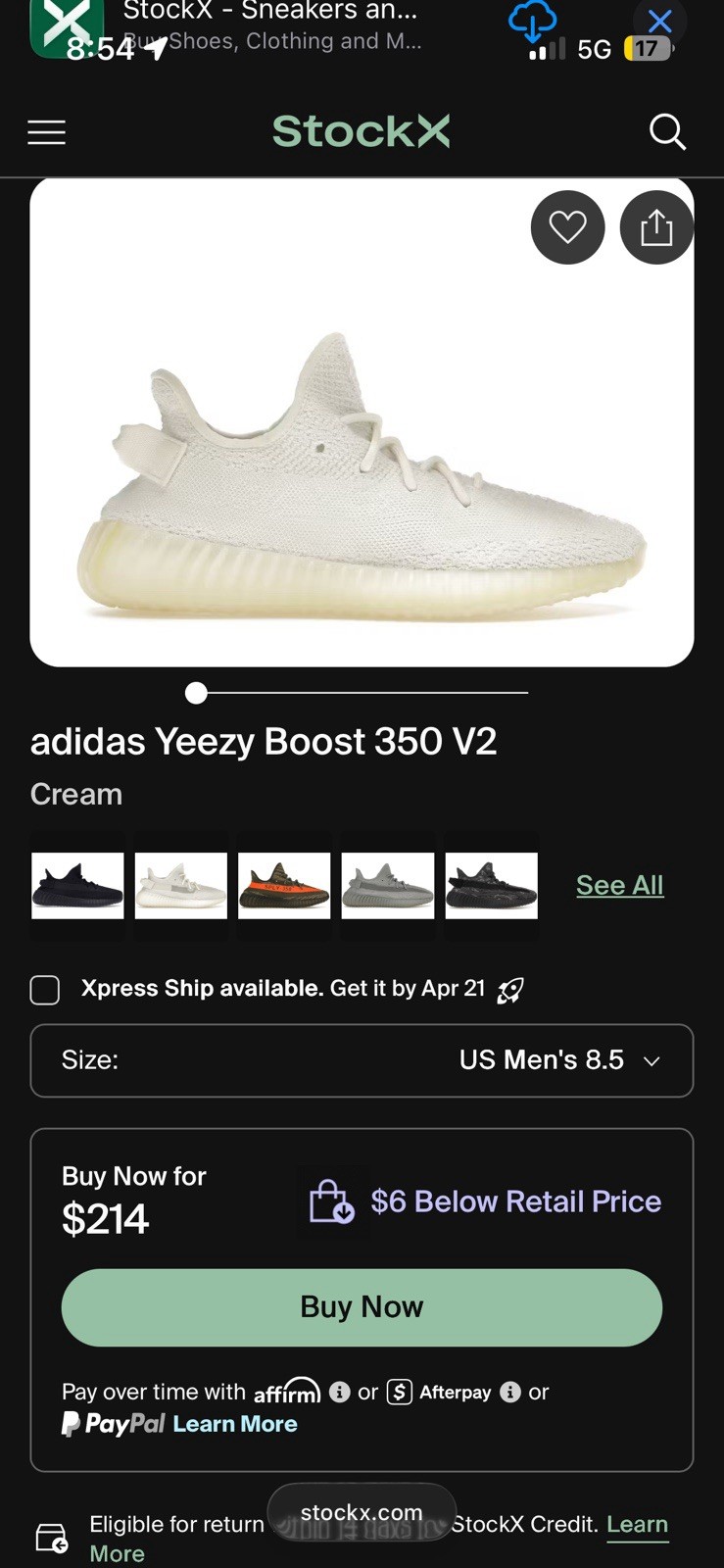Tap PayPal Learn More link
Screen dimensions: 724x1568
pos(235,1424)
